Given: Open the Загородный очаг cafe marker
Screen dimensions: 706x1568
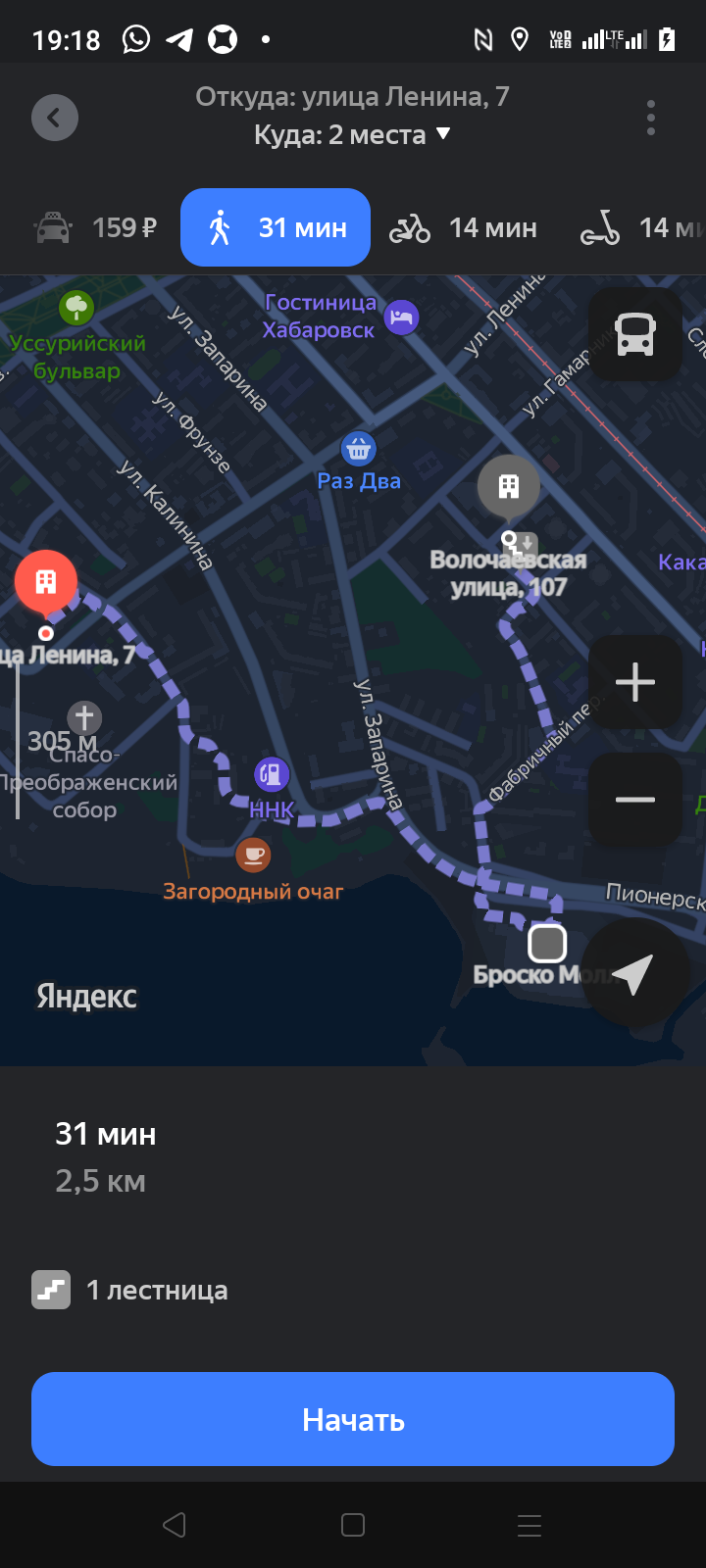Looking at the screenshot, I should click(x=253, y=855).
